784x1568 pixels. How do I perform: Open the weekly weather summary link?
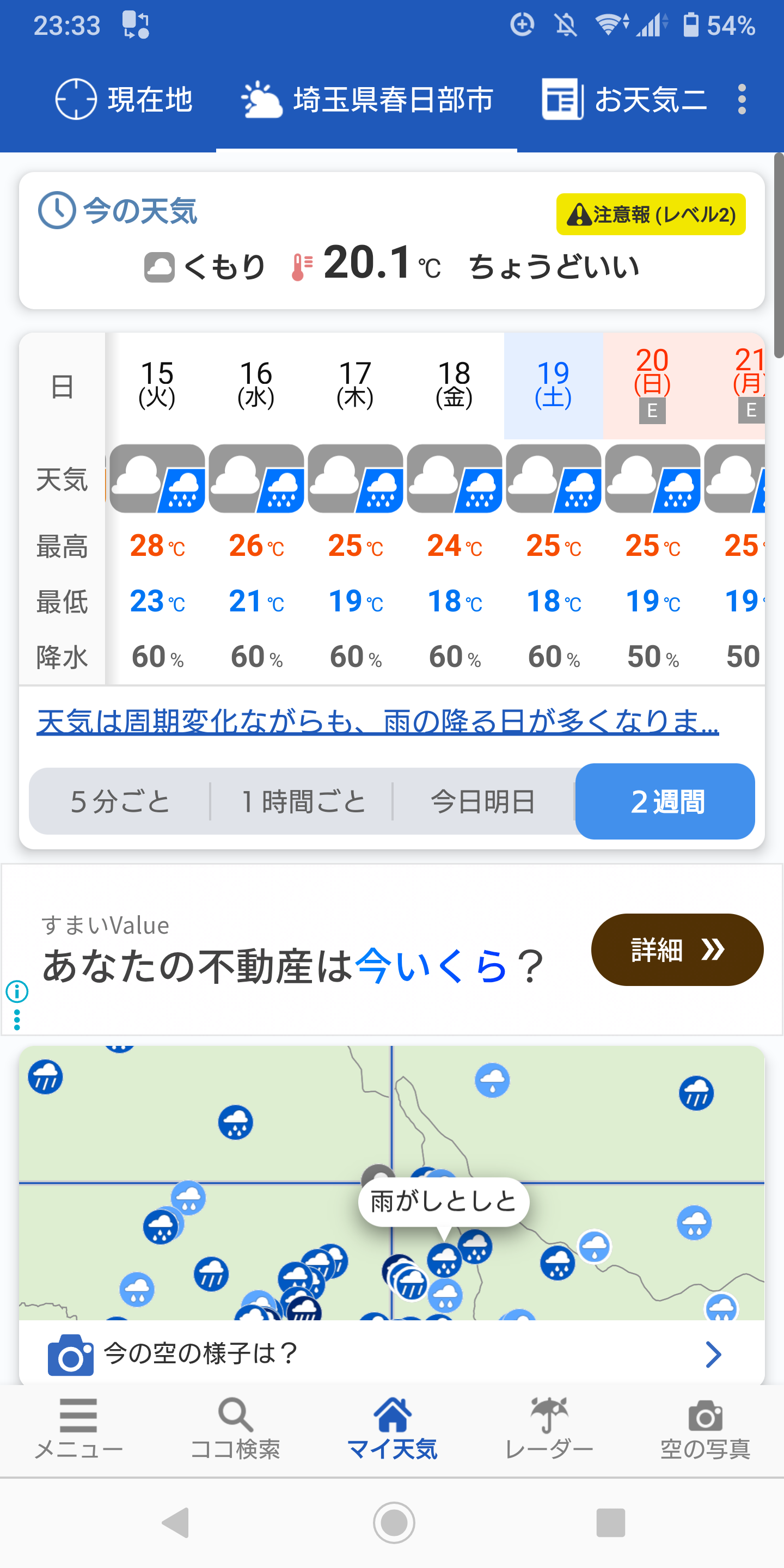(x=377, y=722)
